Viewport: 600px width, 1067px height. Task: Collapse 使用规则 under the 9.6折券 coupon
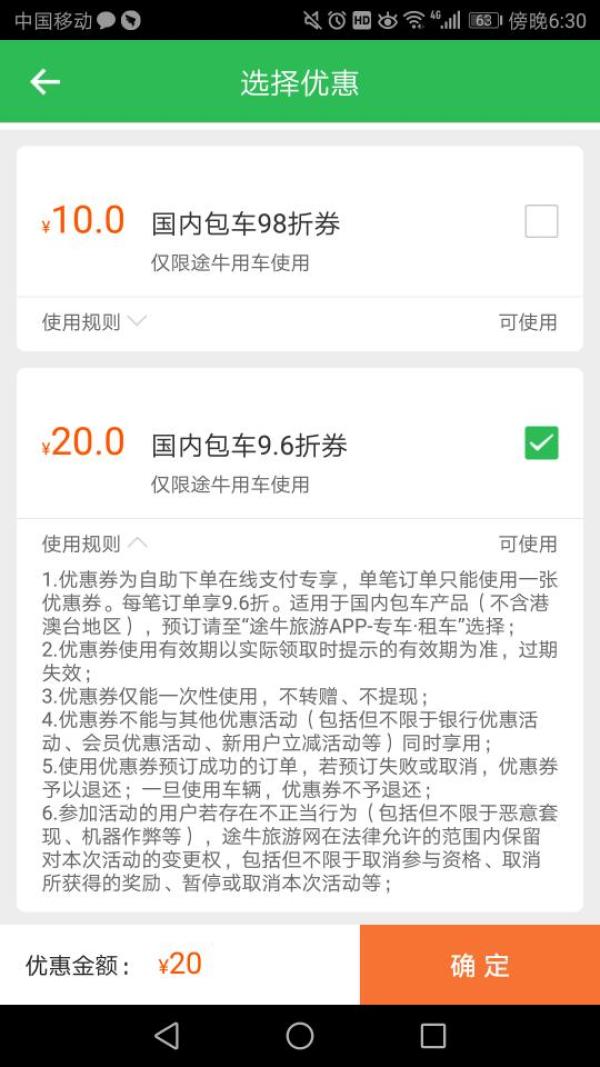pos(94,544)
